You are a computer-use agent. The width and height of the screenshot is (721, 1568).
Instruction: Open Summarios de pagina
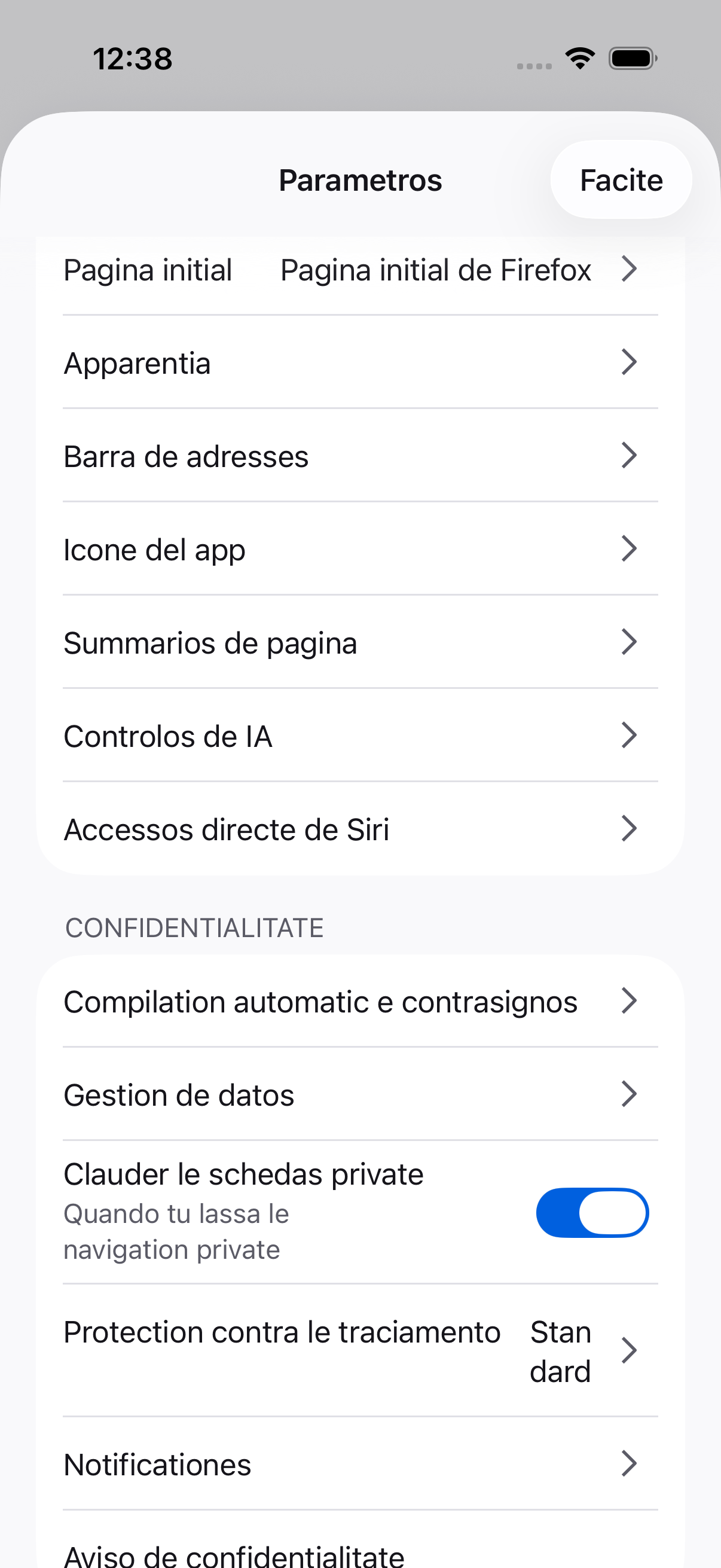(x=360, y=643)
